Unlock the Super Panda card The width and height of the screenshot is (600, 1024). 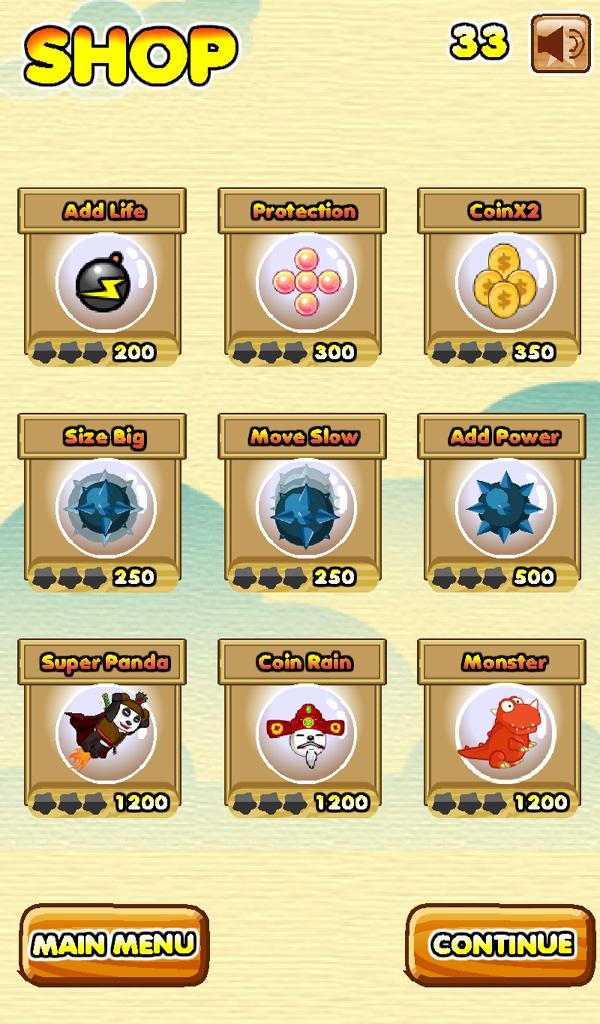tap(103, 731)
